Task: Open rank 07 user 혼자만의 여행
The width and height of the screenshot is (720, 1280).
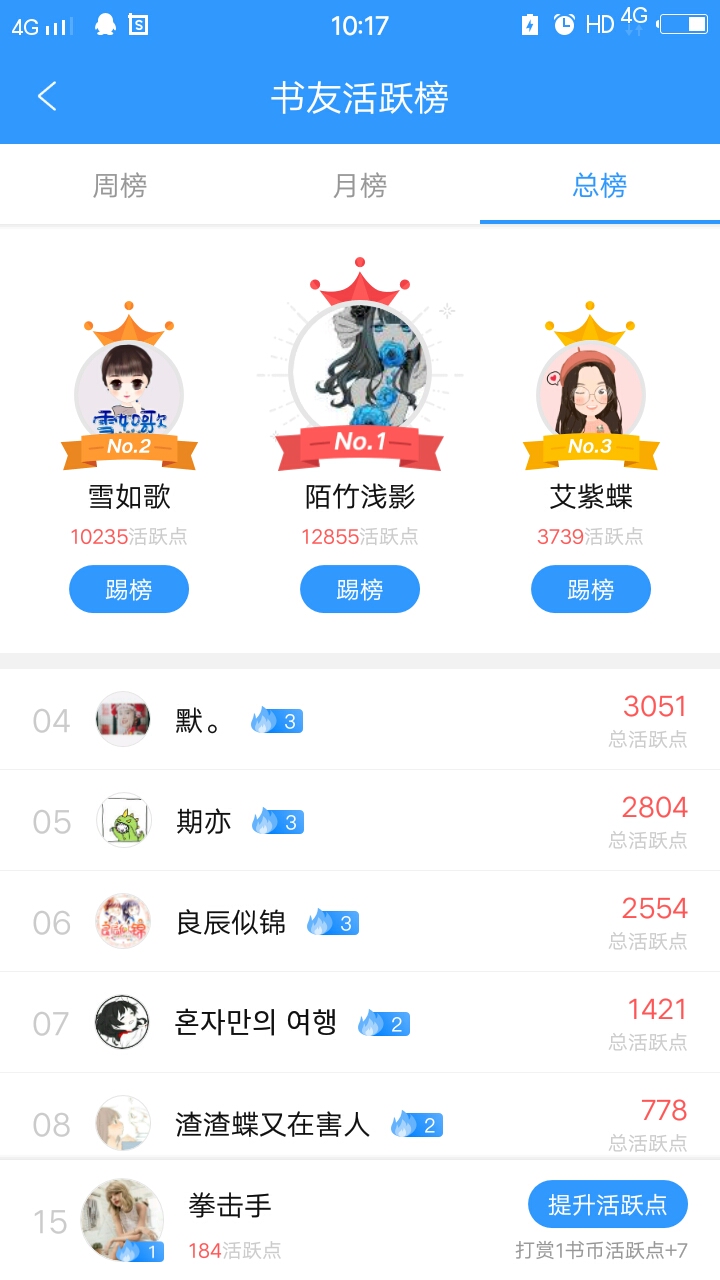Action: click(256, 1023)
